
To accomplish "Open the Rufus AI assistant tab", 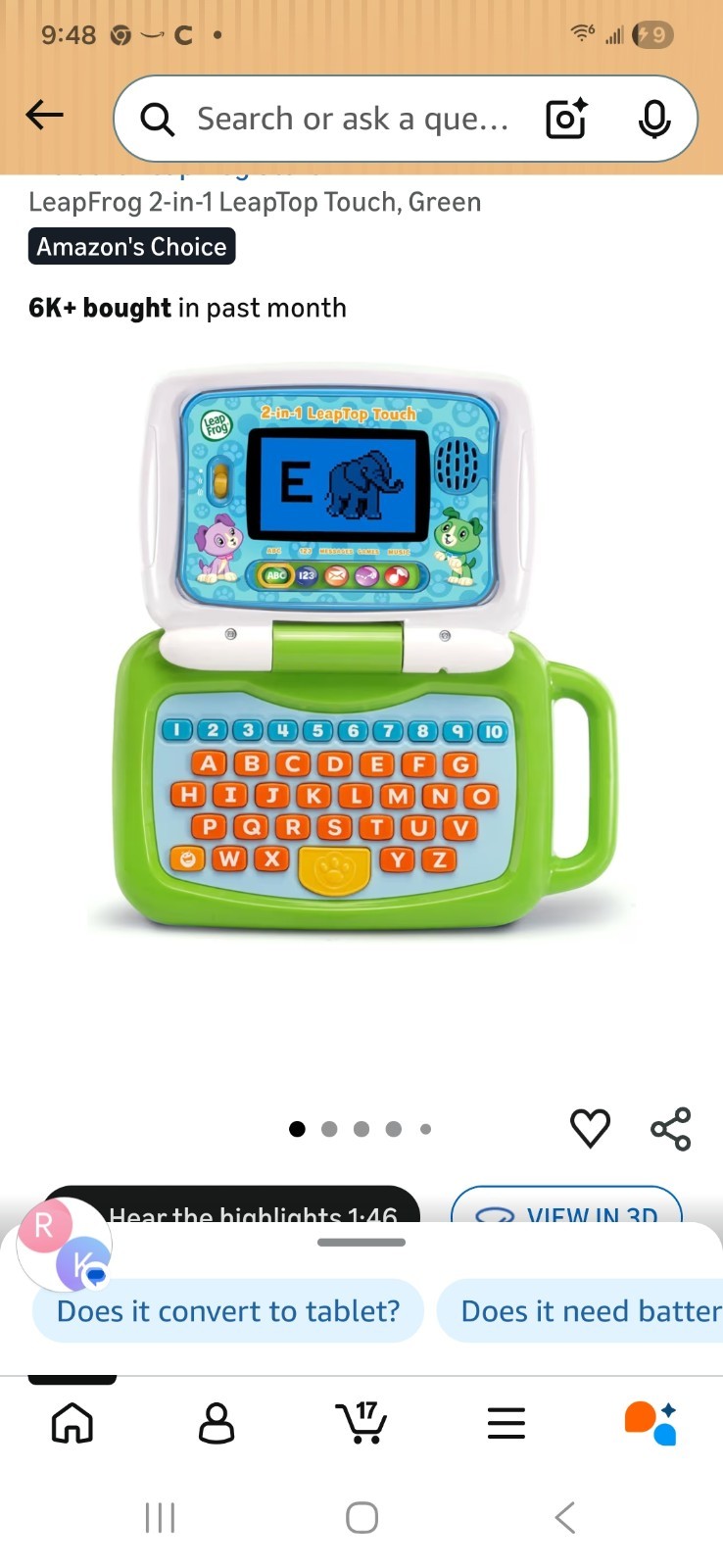I will pos(651,1422).
